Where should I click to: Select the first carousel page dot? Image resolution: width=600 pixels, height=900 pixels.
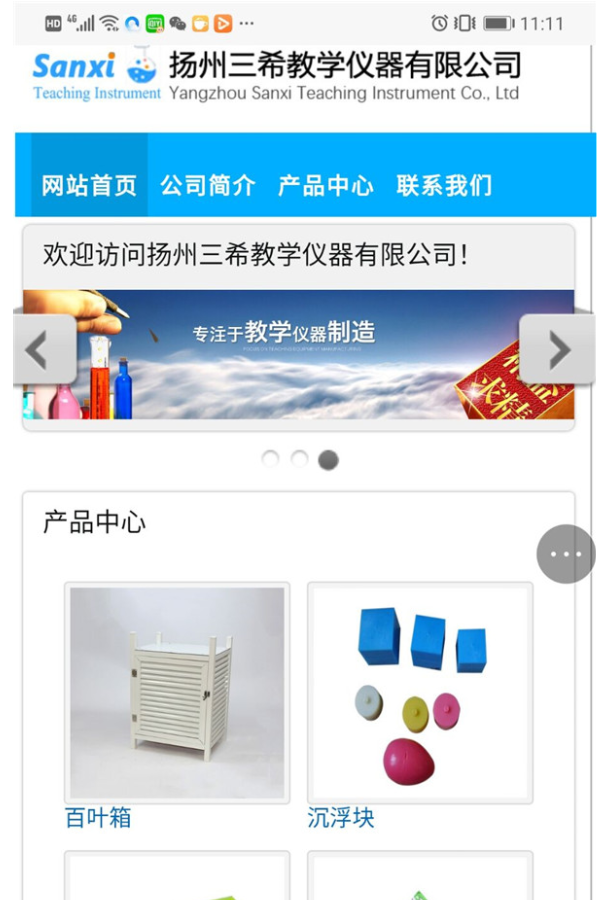(x=270, y=459)
